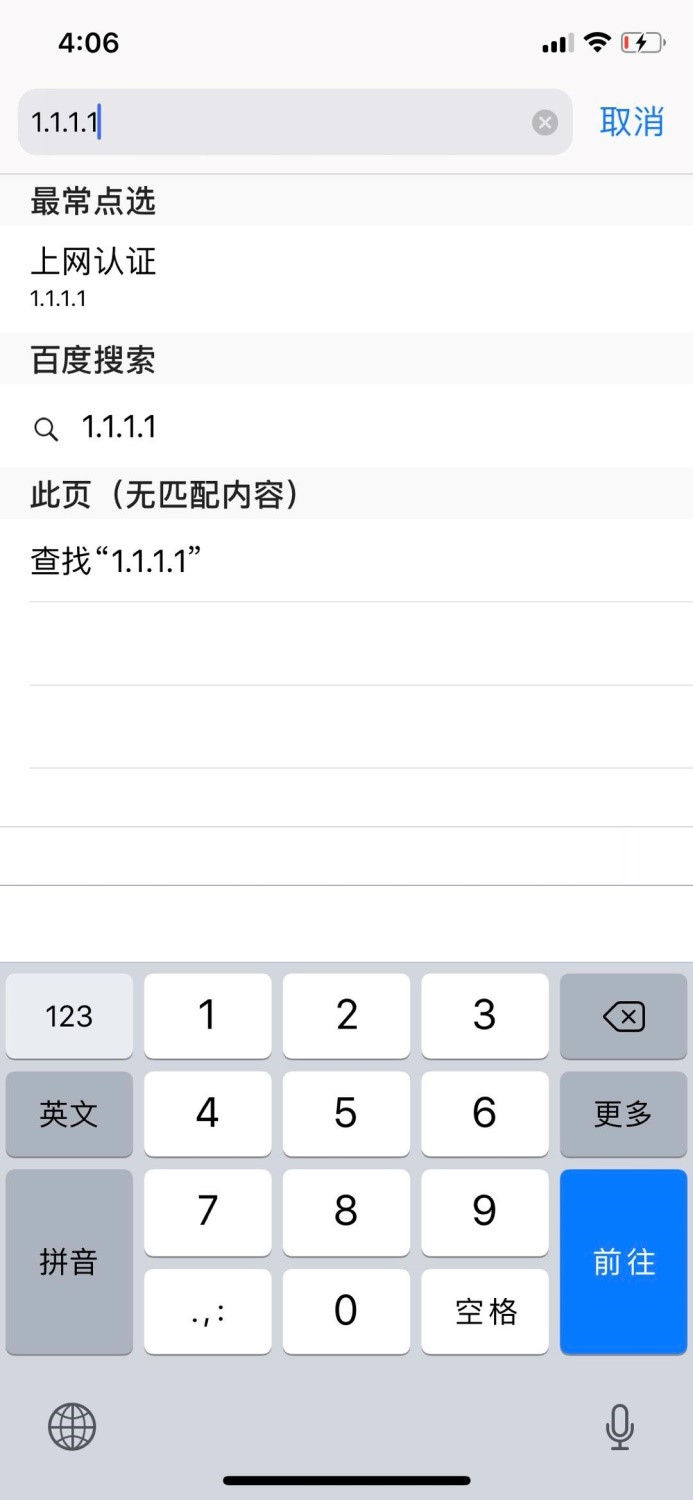Image resolution: width=693 pixels, height=1500 pixels.
Task: Select 查找“1.1.1.1” on this page
Action: pyautogui.click(x=346, y=561)
